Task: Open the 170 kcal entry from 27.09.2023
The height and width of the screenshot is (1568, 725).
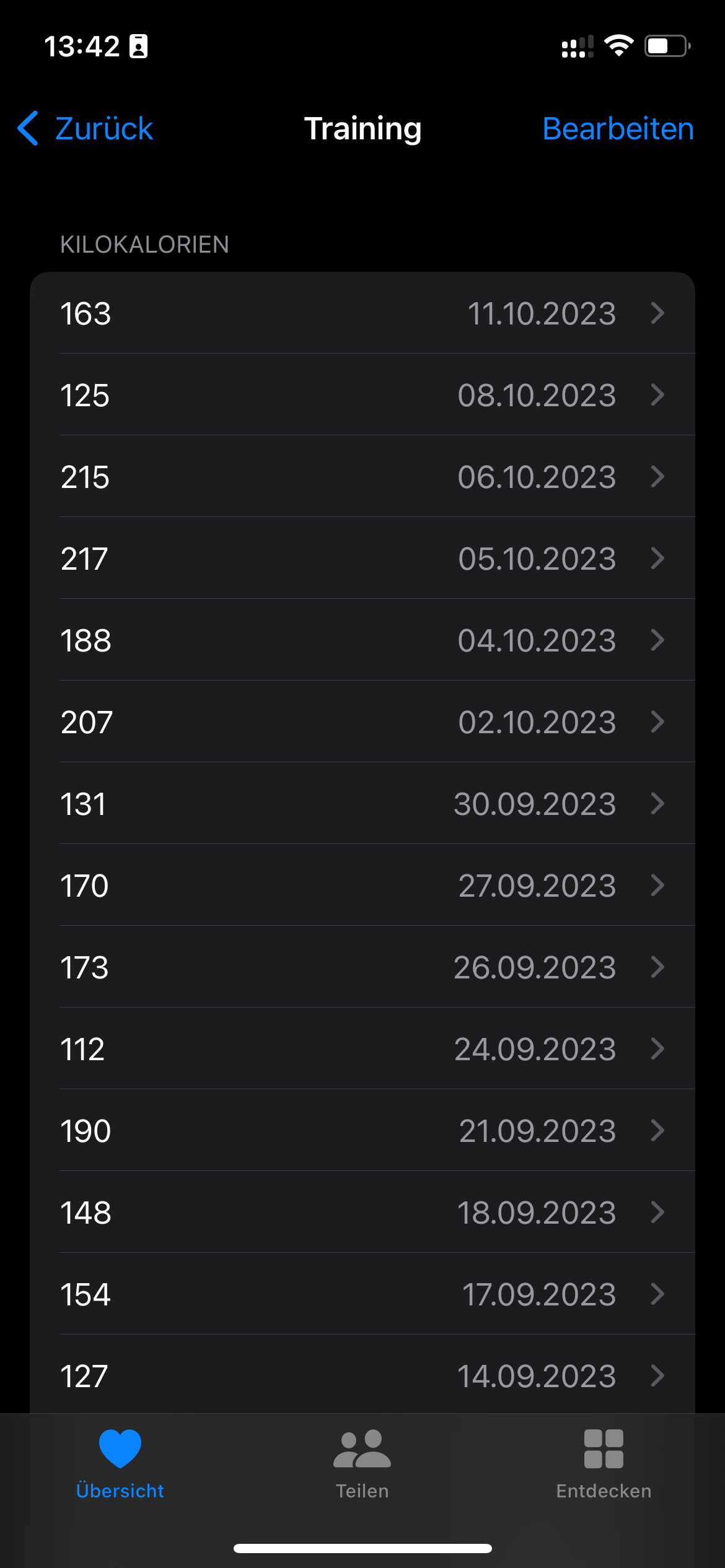Action: tap(362, 886)
